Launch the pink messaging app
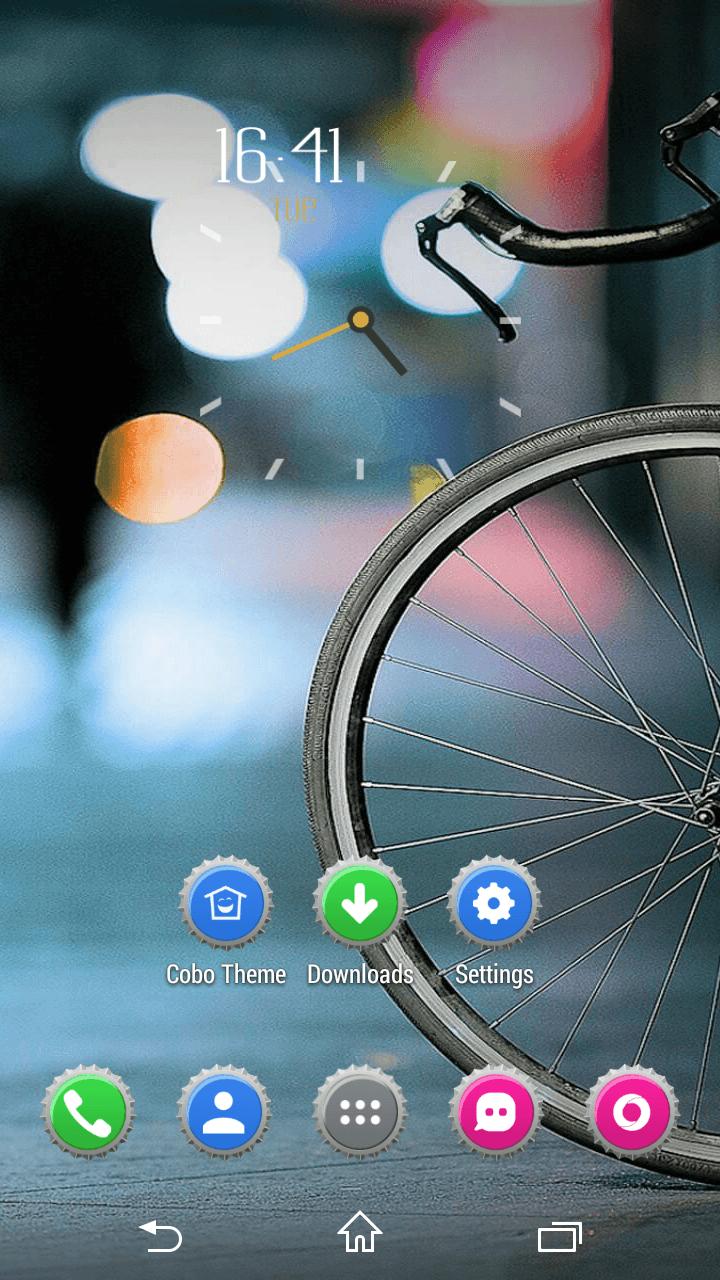 point(496,1113)
